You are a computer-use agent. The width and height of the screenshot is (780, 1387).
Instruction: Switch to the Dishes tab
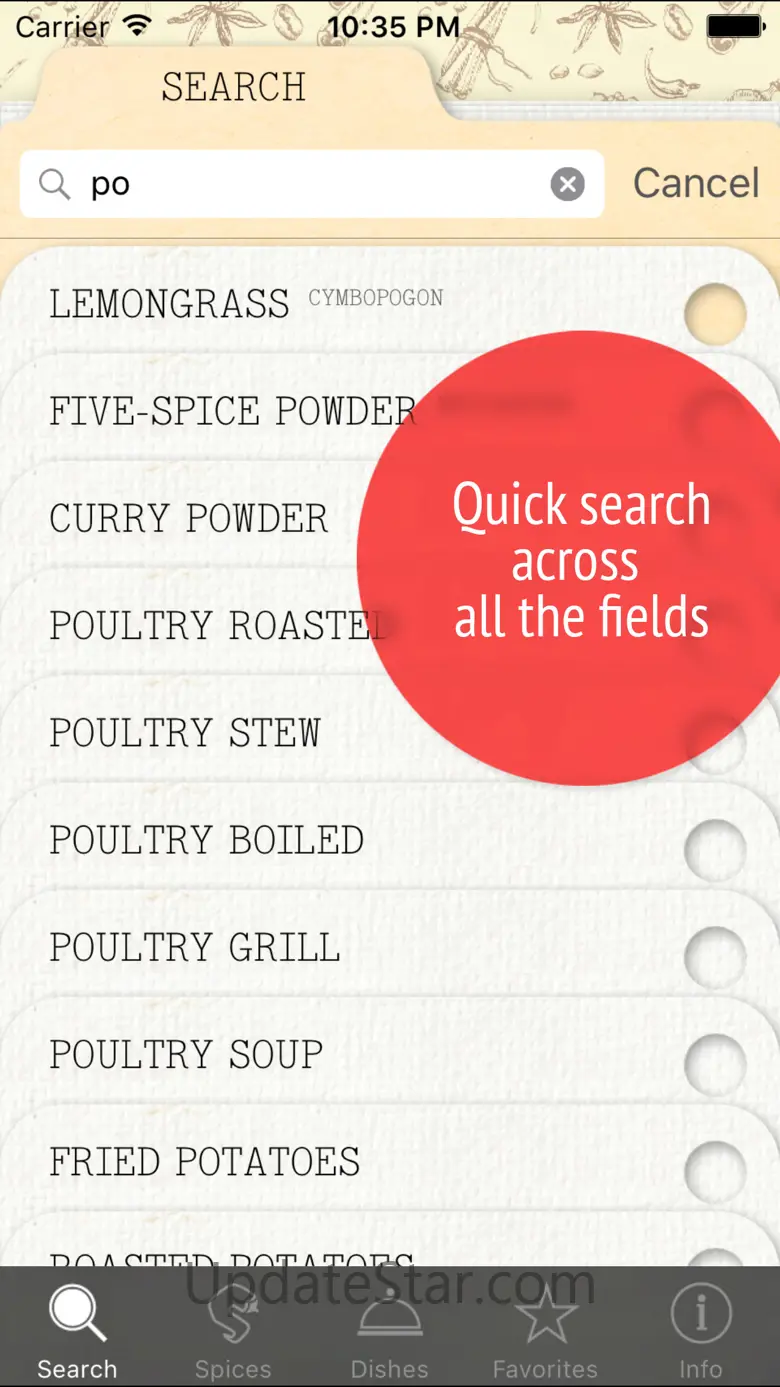tap(389, 1330)
